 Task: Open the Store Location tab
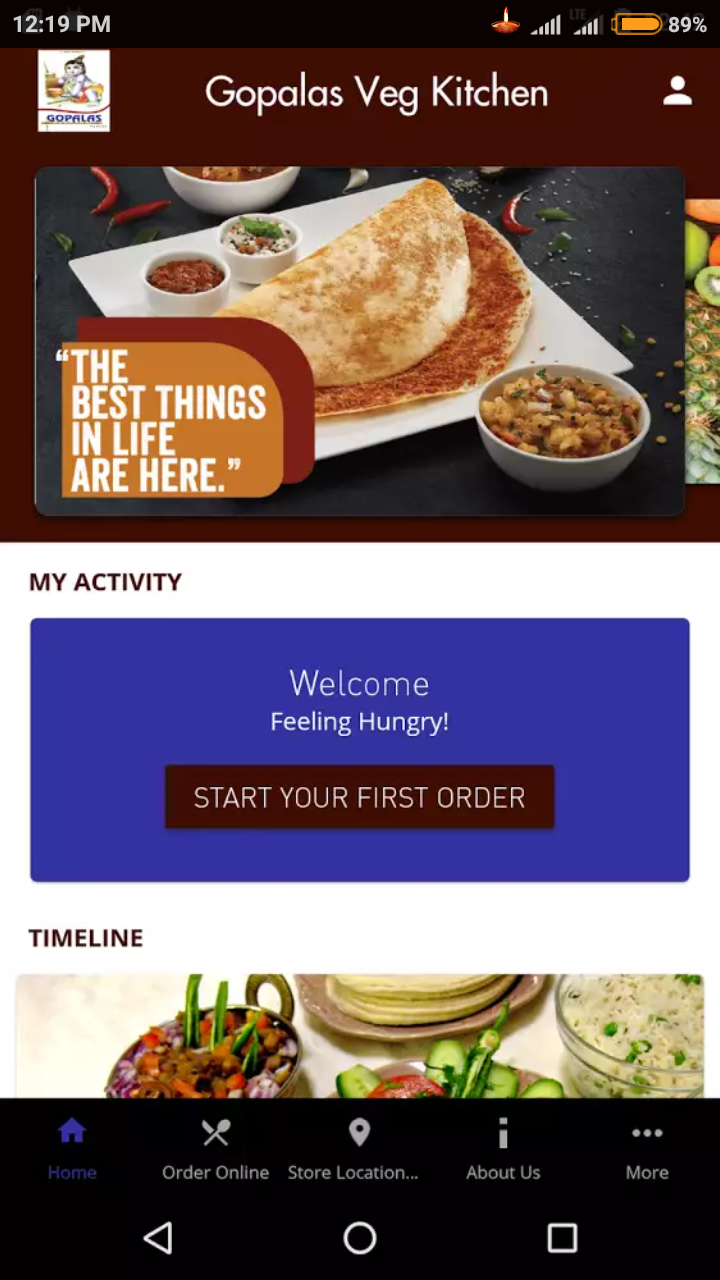click(358, 1150)
